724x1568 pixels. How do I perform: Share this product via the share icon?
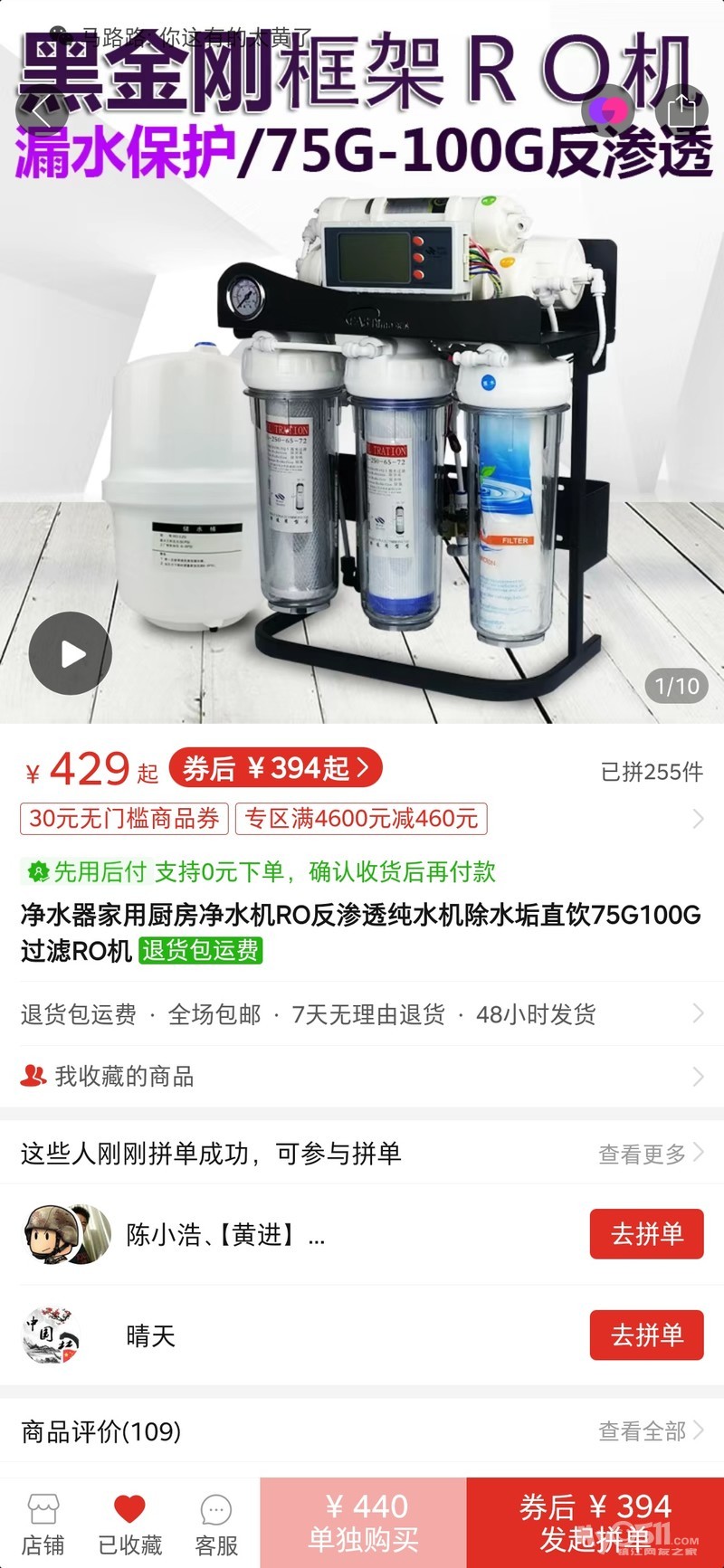tap(681, 111)
